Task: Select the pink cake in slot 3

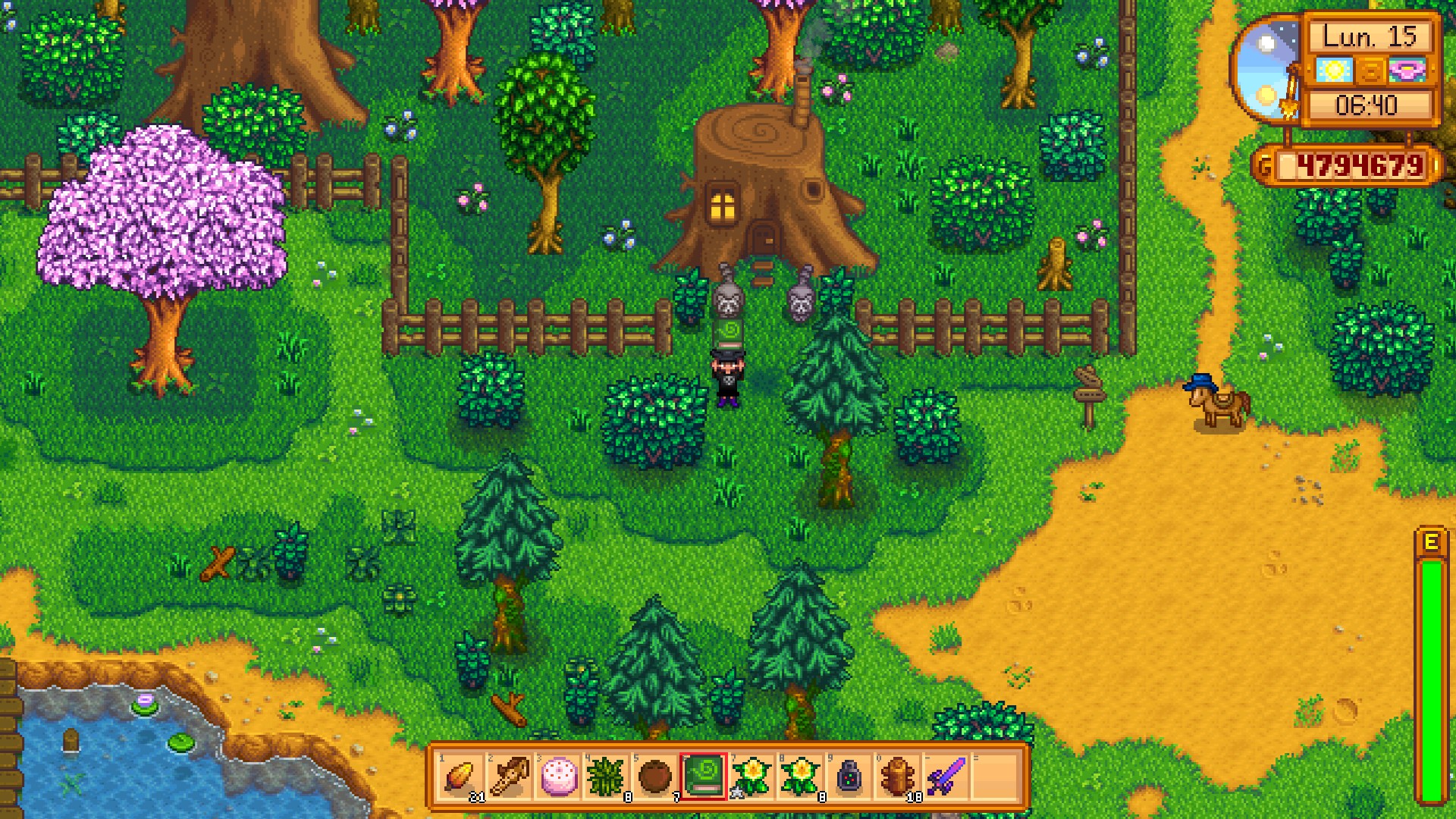Action: pos(558,777)
